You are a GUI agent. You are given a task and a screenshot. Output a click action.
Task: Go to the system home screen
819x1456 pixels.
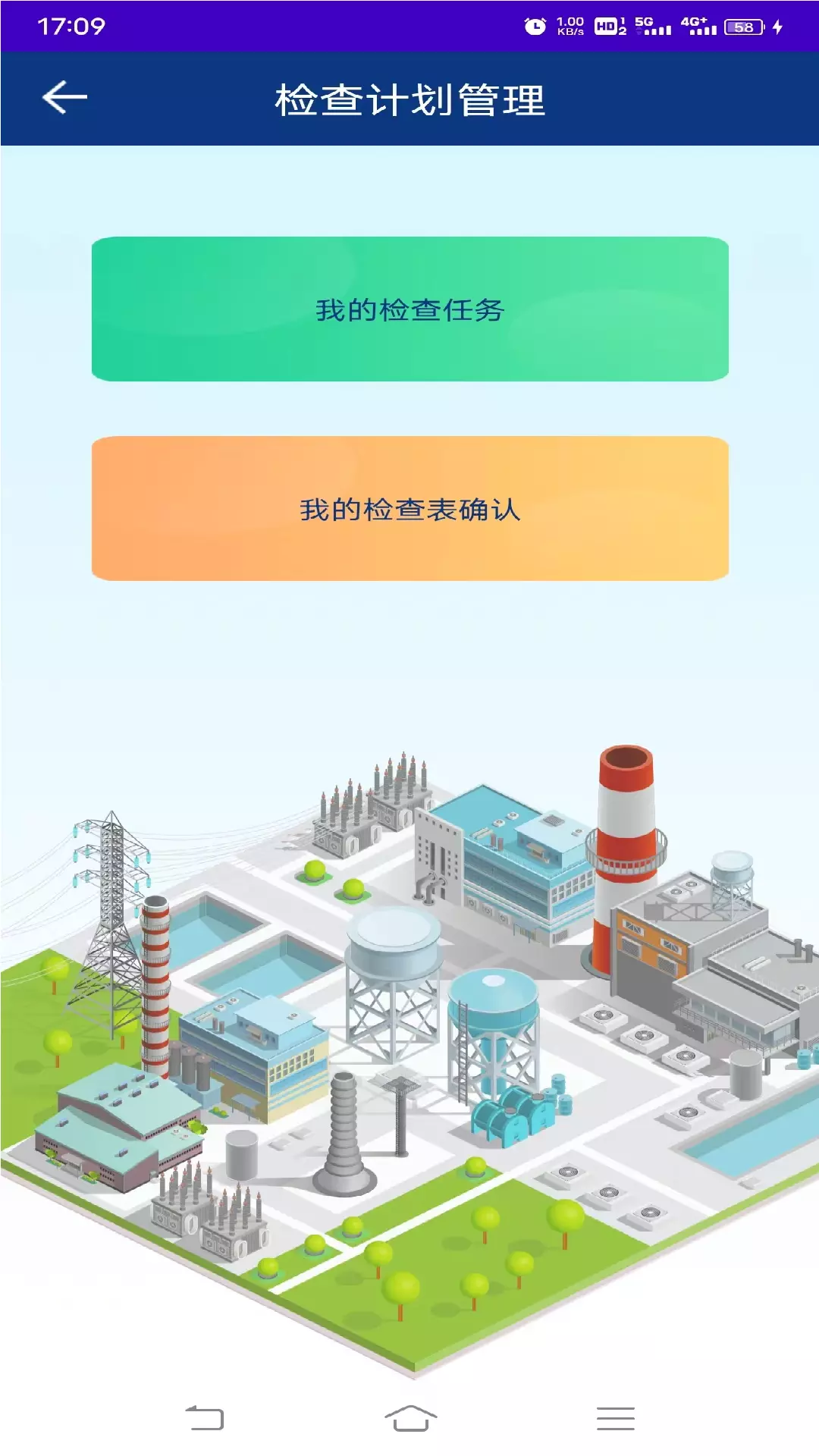tap(410, 1418)
